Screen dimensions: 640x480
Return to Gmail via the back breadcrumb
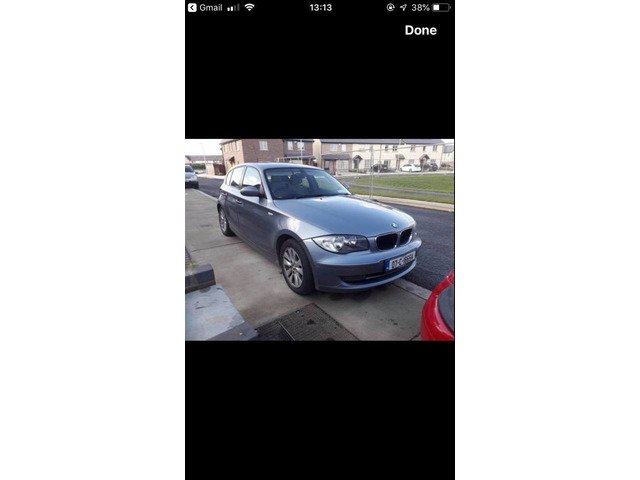click(x=205, y=7)
